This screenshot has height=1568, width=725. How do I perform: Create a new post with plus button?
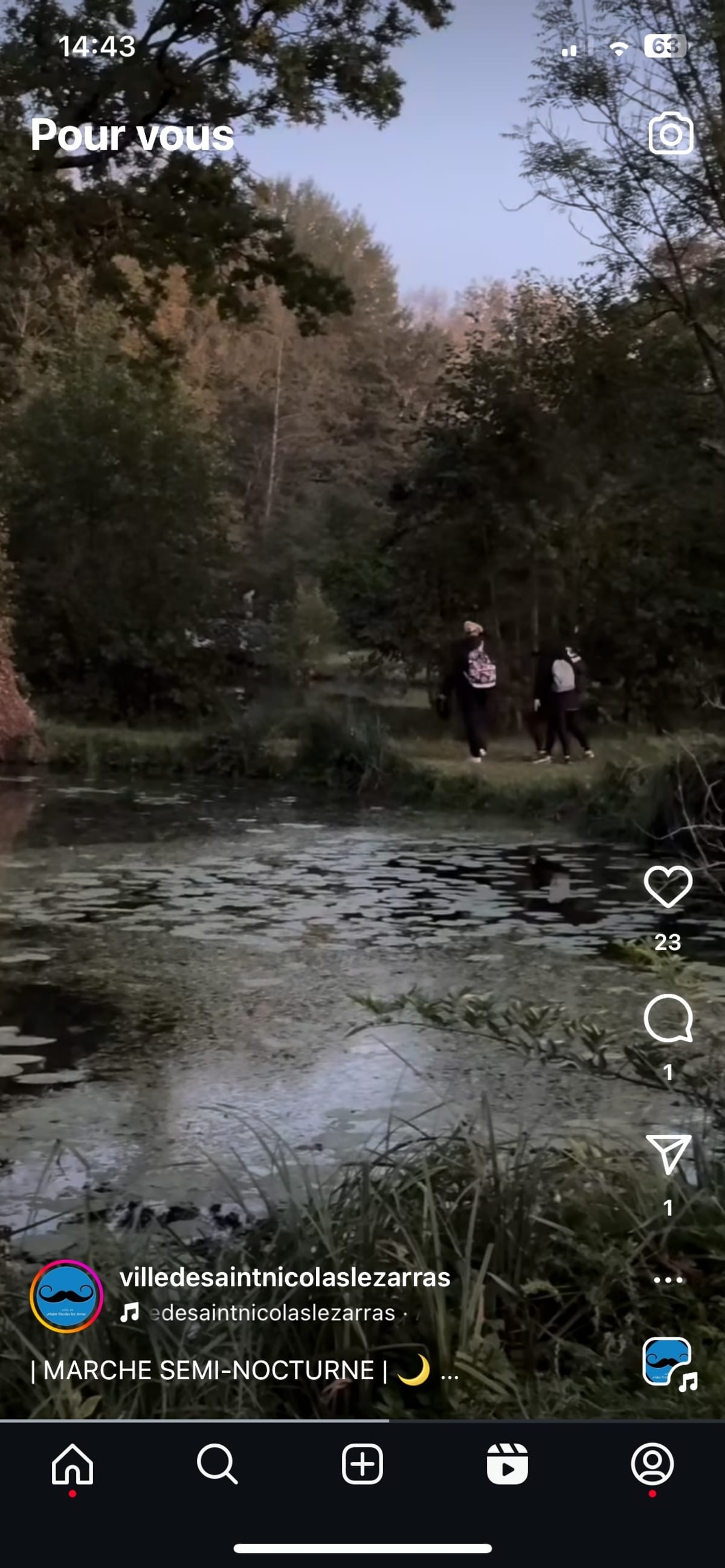(362, 1464)
